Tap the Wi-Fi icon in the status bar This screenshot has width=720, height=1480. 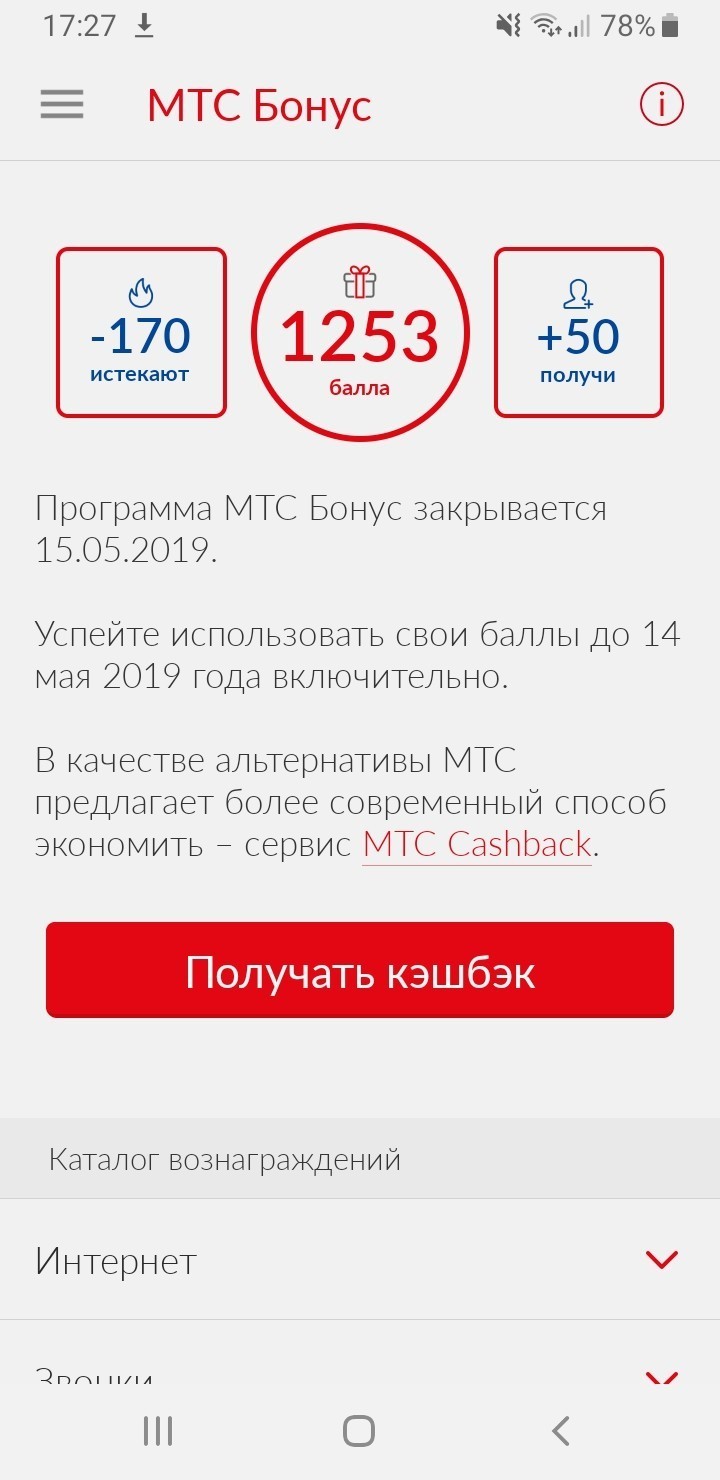(x=545, y=24)
